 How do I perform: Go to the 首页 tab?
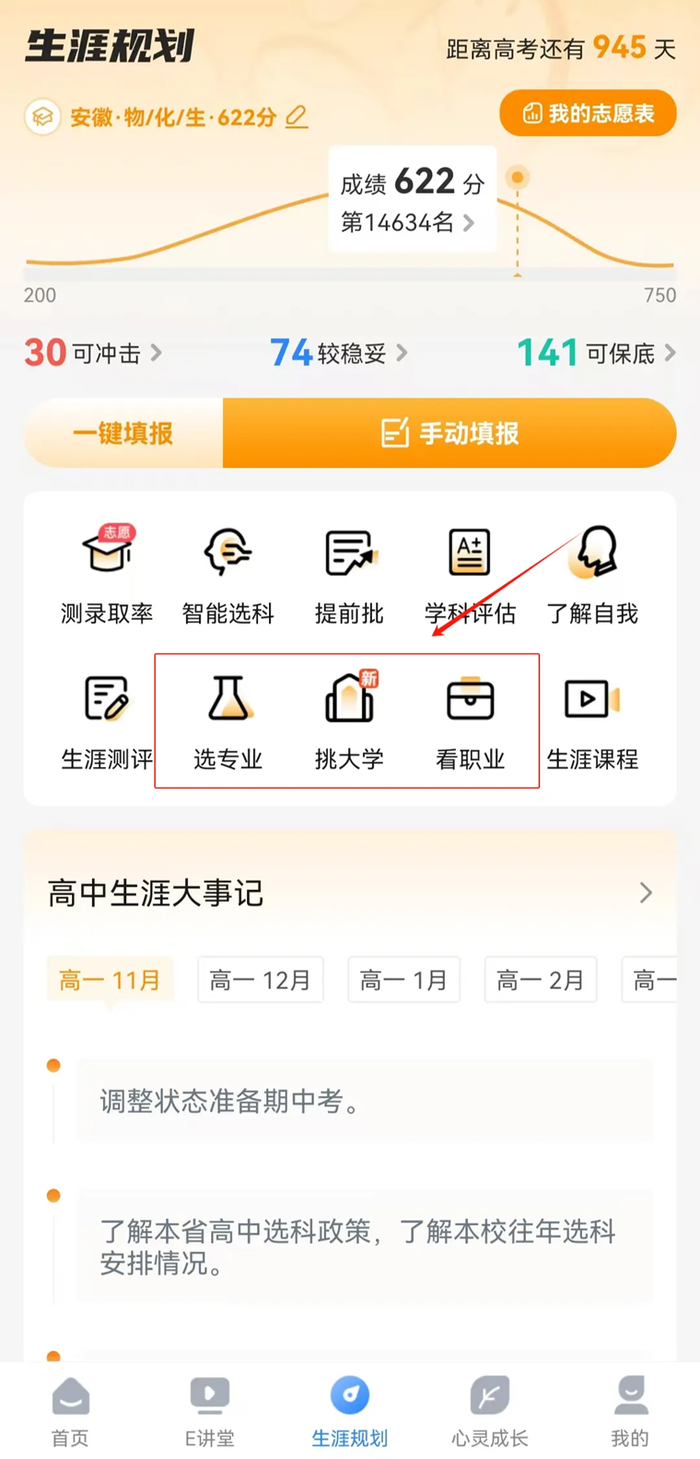pos(70,1412)
